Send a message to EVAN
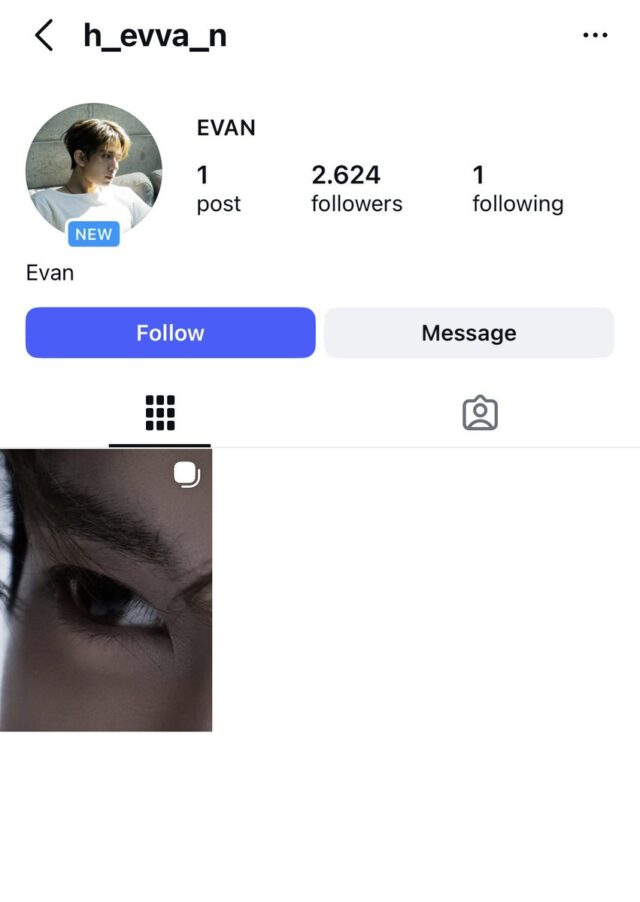The image size is (640, 902). tap(468, 333)
